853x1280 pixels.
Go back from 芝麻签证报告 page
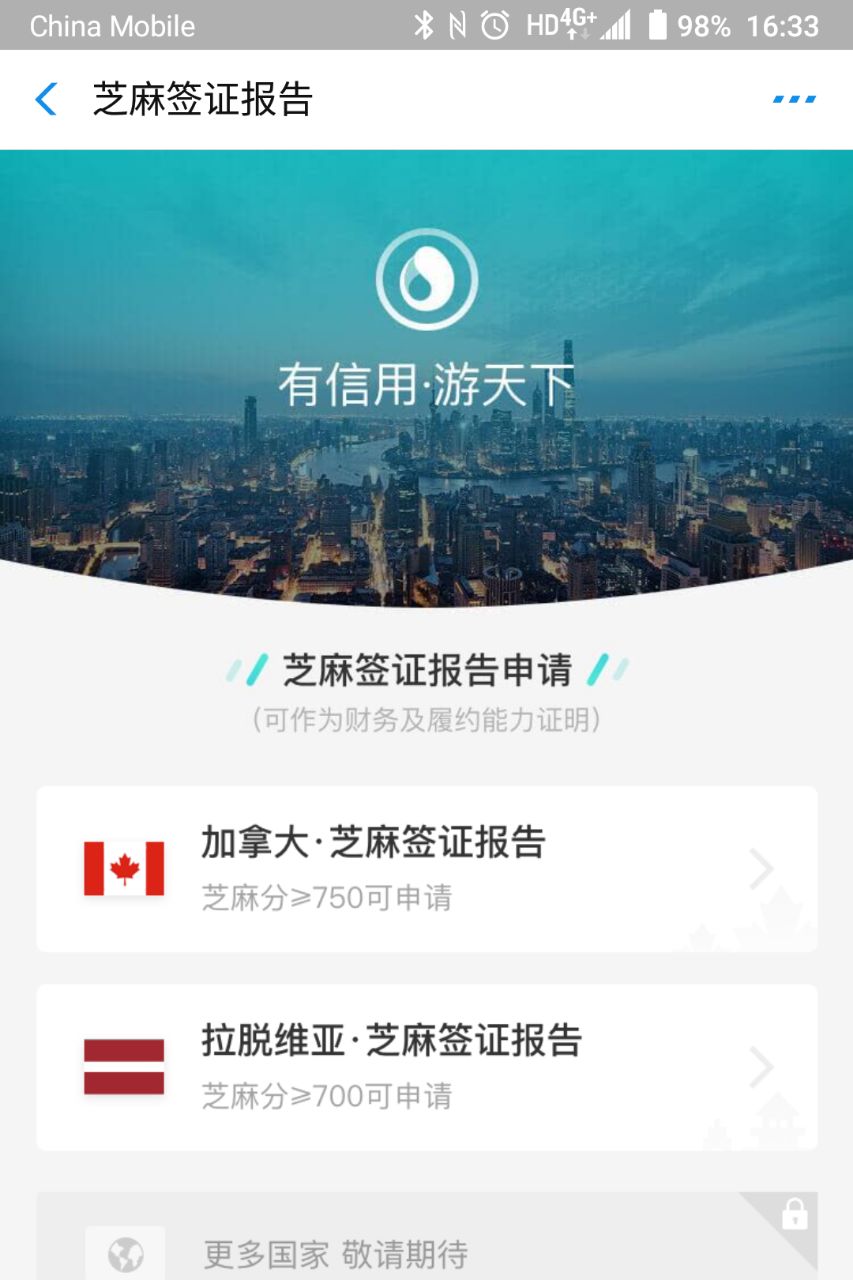coord(46,100)
